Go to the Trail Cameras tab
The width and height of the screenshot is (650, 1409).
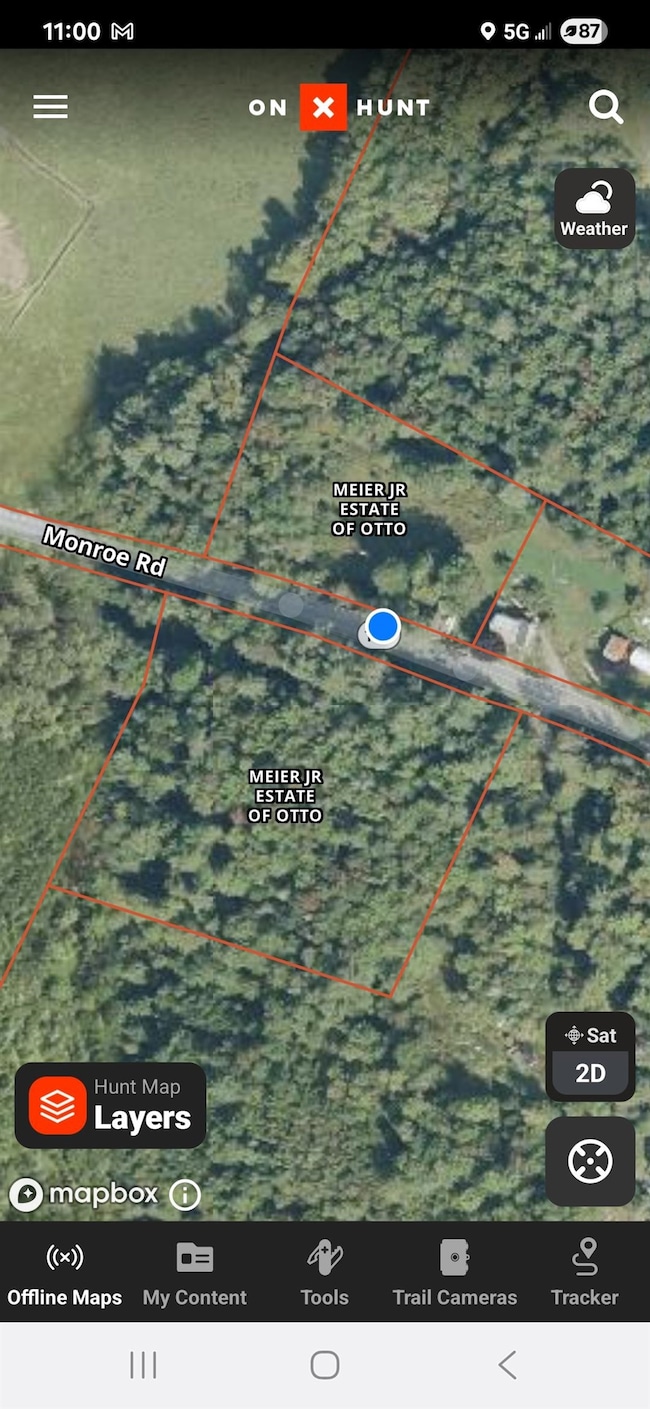pos(455,1274)
